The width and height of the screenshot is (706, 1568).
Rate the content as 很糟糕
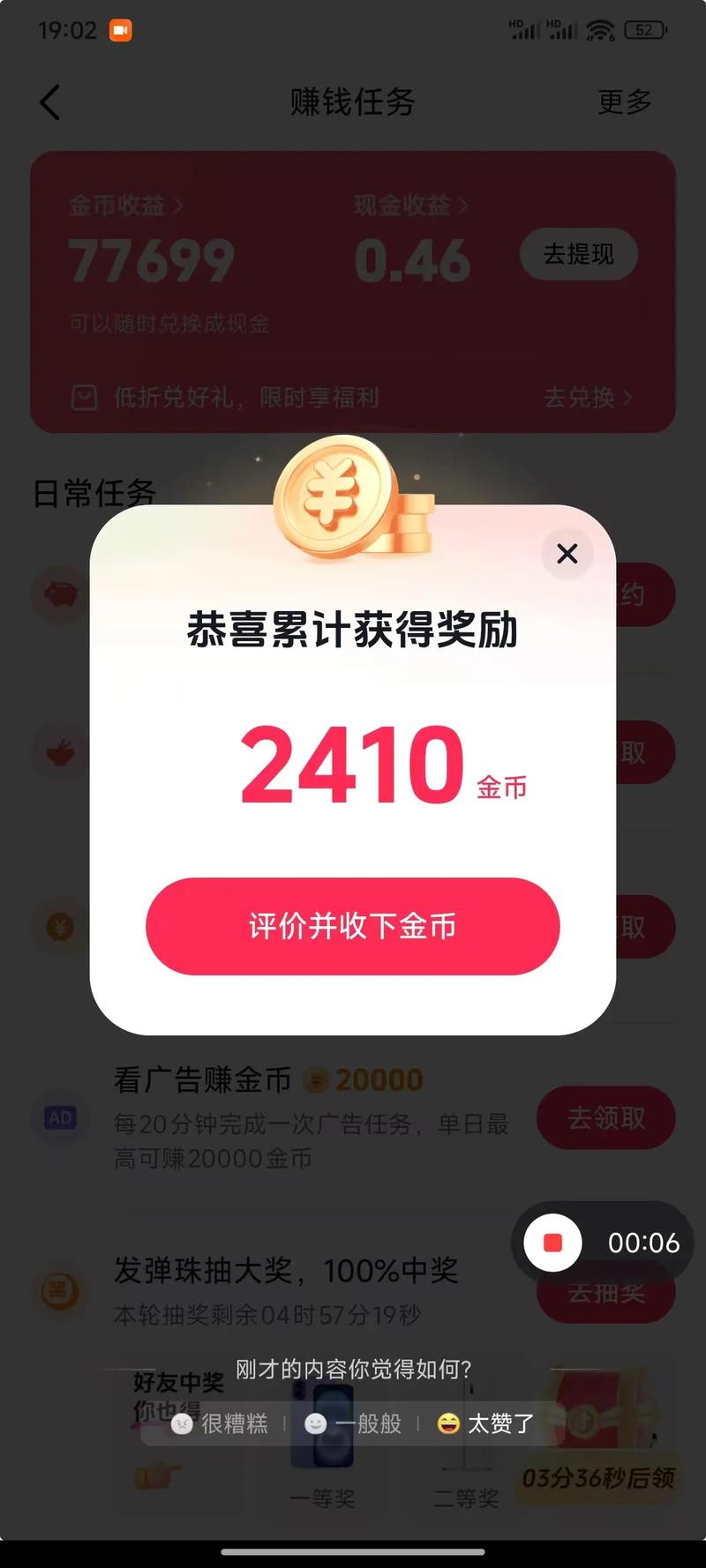(220, 1423)
